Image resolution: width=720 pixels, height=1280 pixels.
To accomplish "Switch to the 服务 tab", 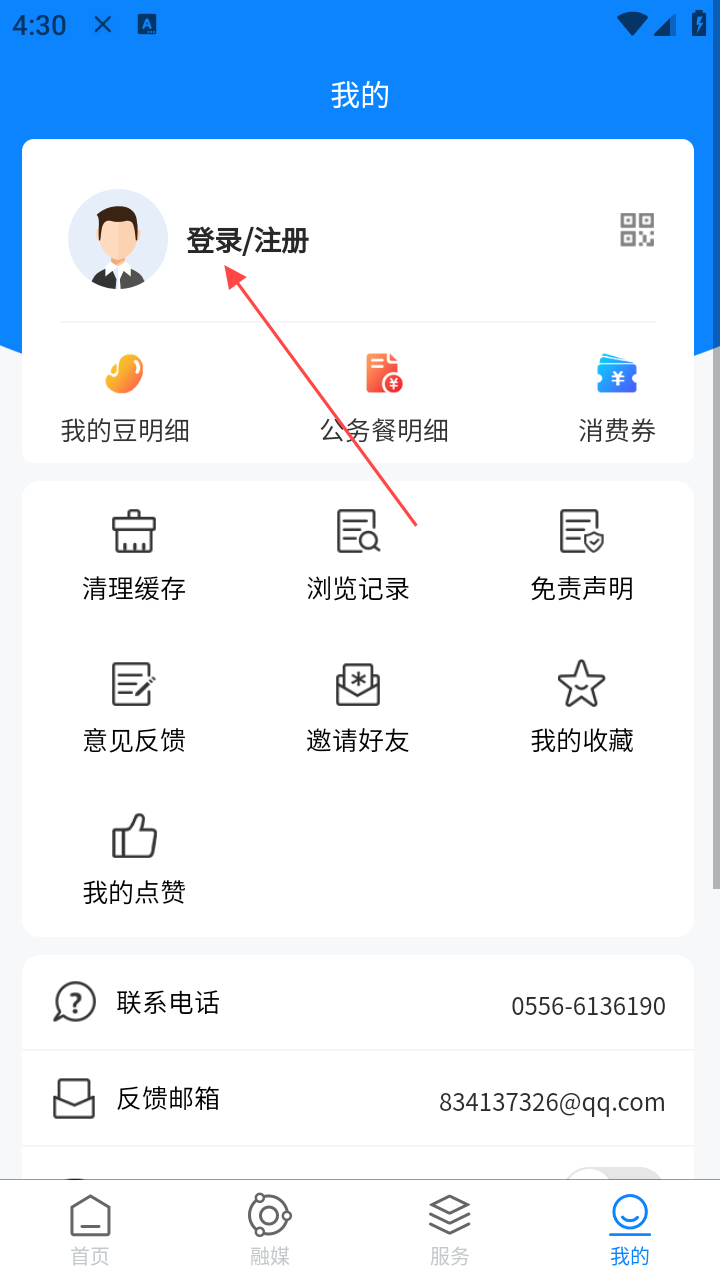I will (x=450, y=1230).
